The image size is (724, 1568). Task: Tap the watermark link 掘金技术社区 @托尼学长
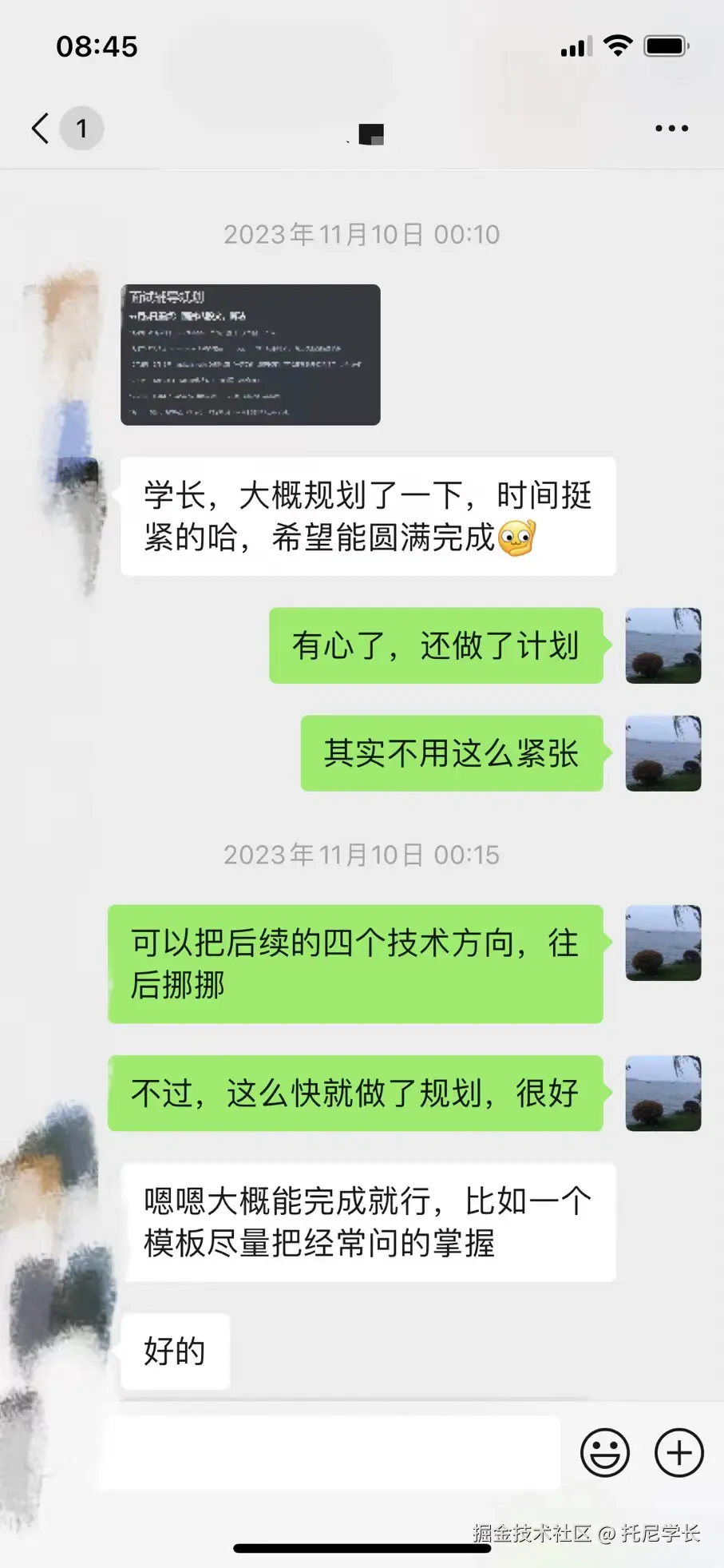pyautogui.click(x=587, y=1527)
